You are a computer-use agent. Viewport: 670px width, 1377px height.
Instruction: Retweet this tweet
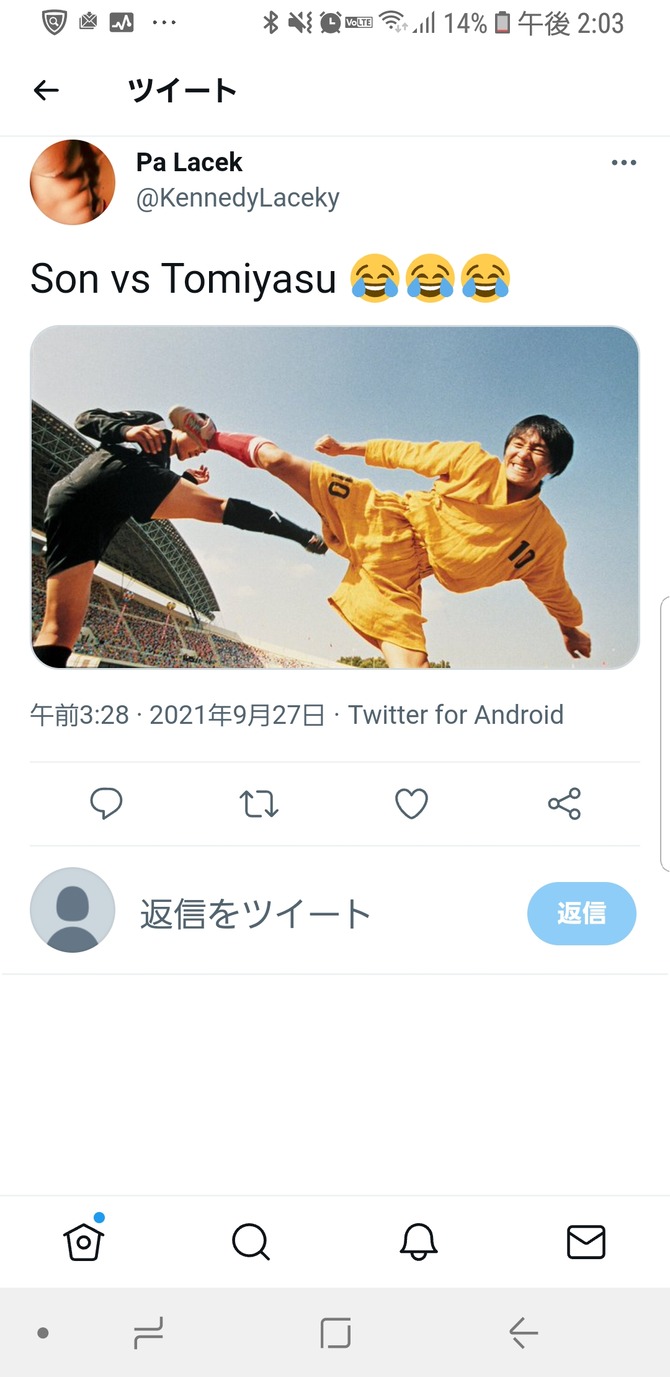tap(259, 803)
